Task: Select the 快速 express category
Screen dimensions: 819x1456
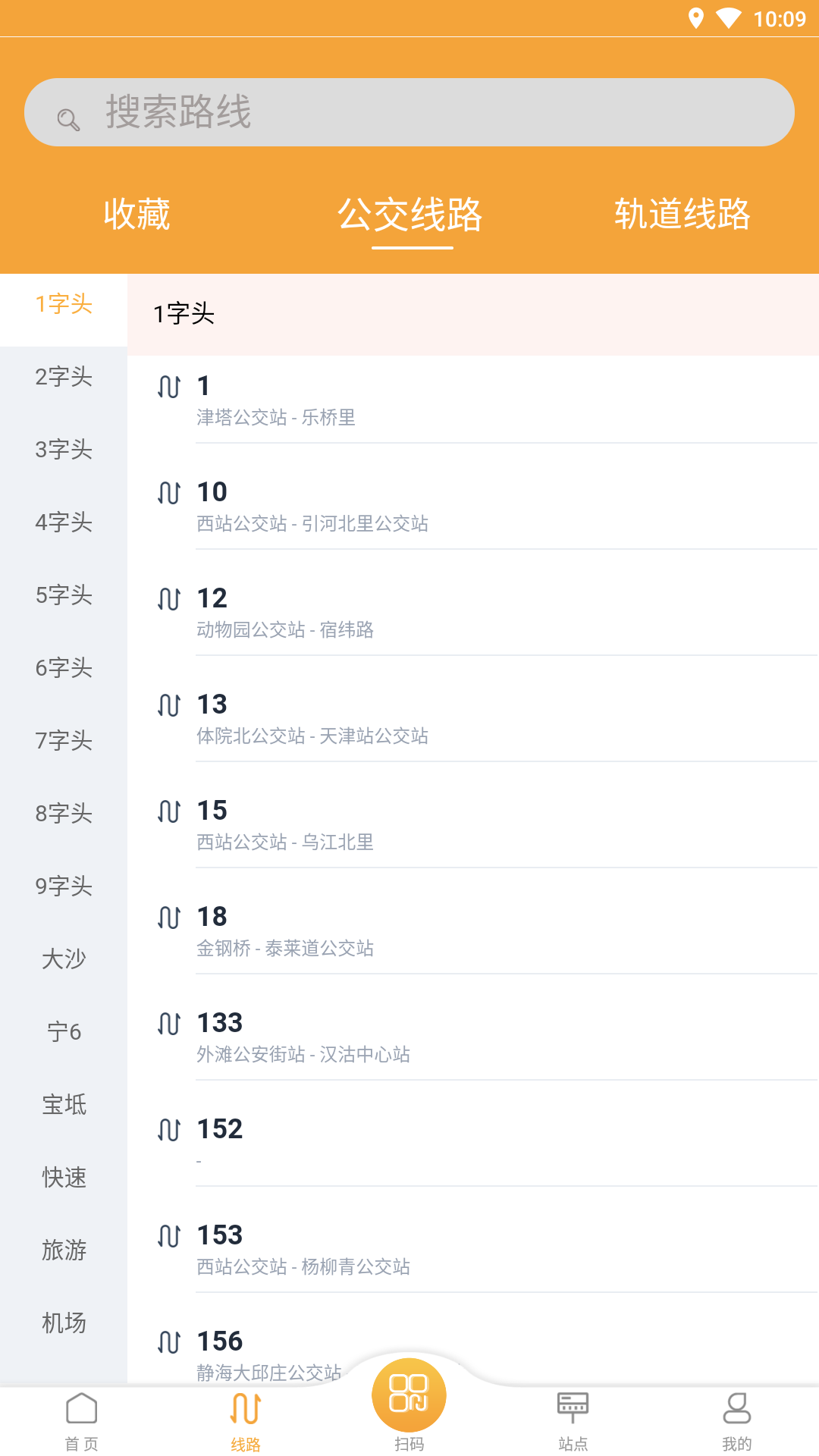Action: point(63,1178)
